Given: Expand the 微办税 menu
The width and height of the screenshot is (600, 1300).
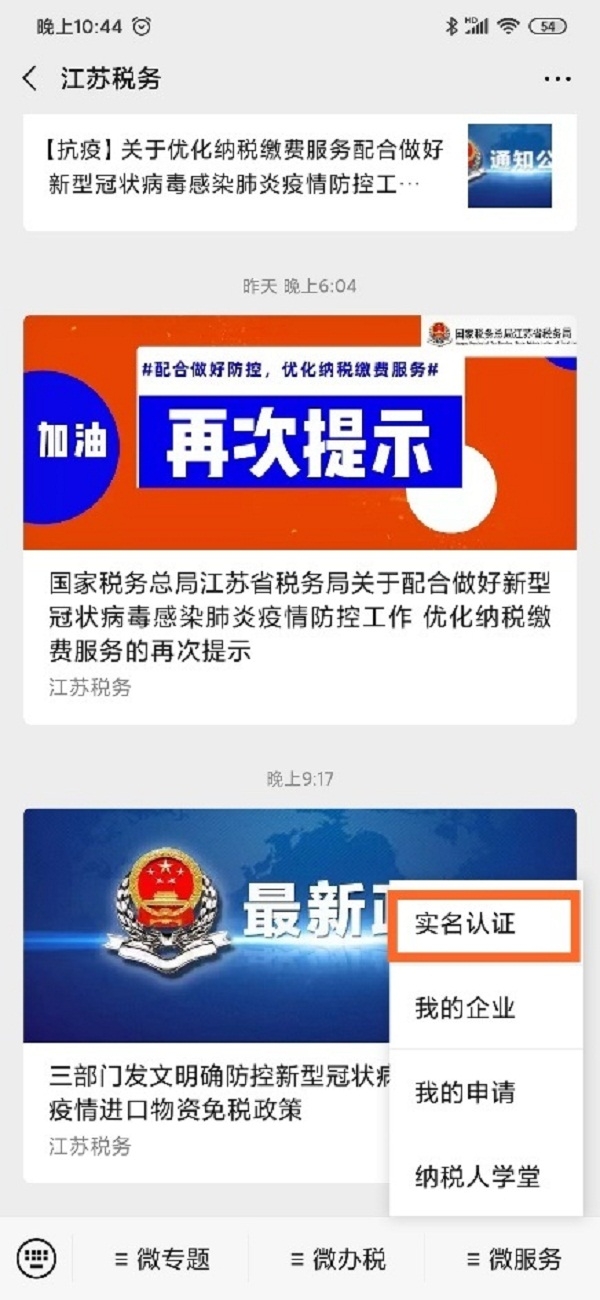Looking at the screenshot, I should (337, 1259).
